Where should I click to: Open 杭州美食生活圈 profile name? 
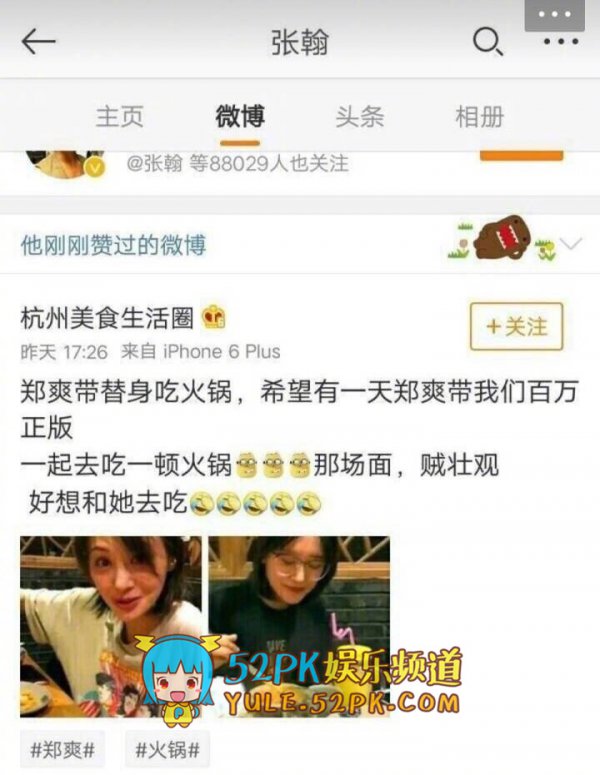coord(107,318)
